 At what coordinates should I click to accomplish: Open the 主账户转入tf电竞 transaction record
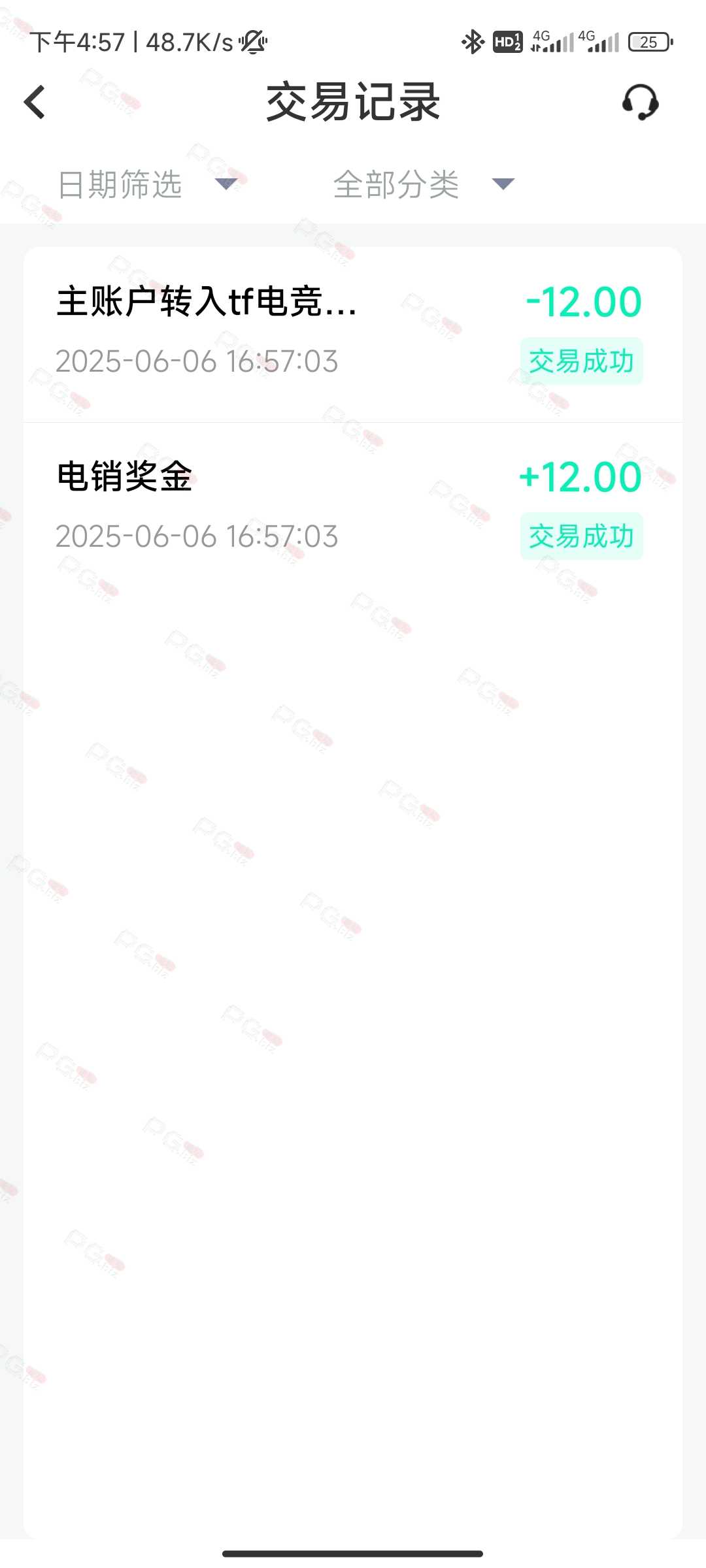tap(353, 335)
